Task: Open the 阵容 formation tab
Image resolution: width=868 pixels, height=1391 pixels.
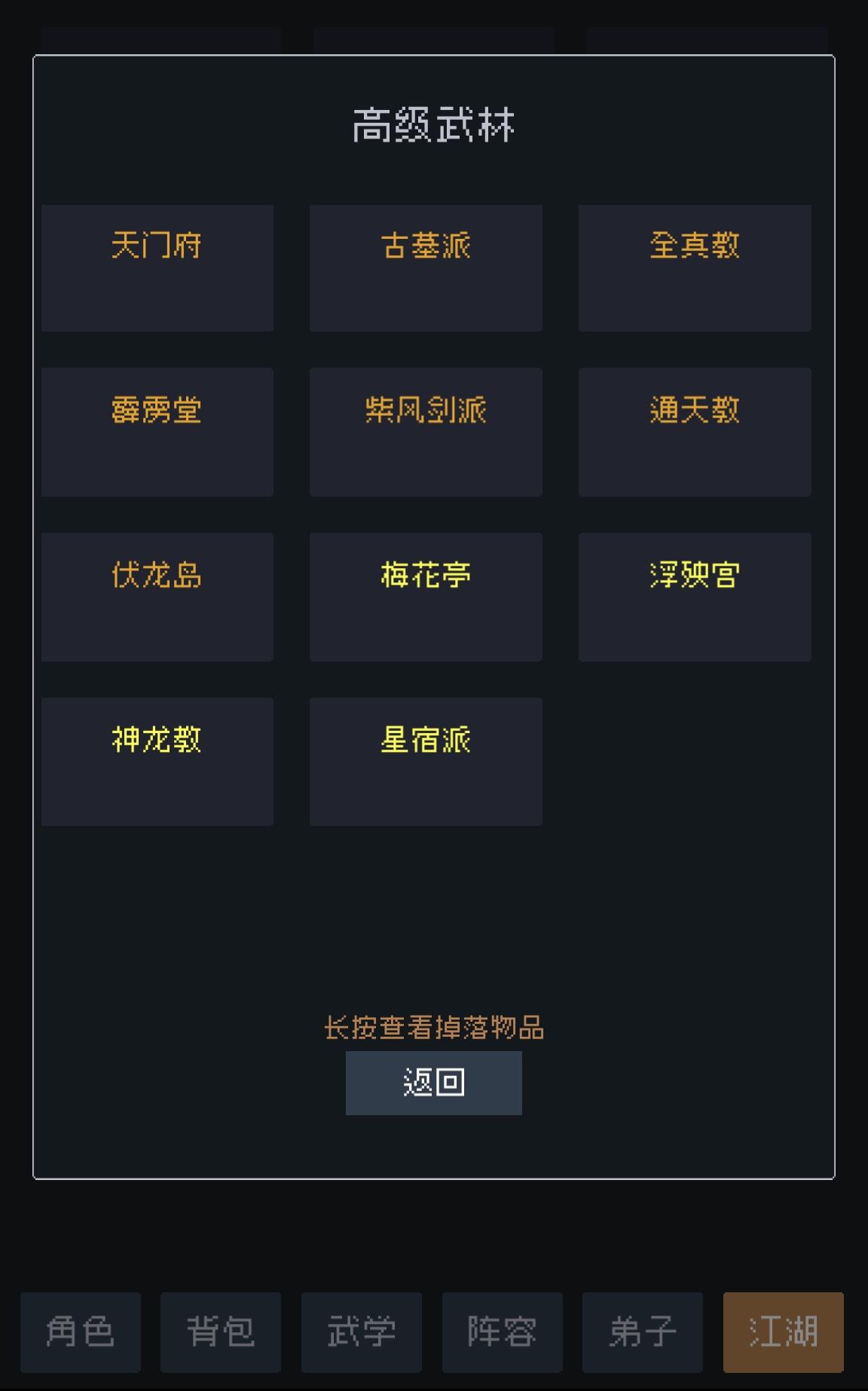Action: pyautogui.click(x=502, y=1331)
